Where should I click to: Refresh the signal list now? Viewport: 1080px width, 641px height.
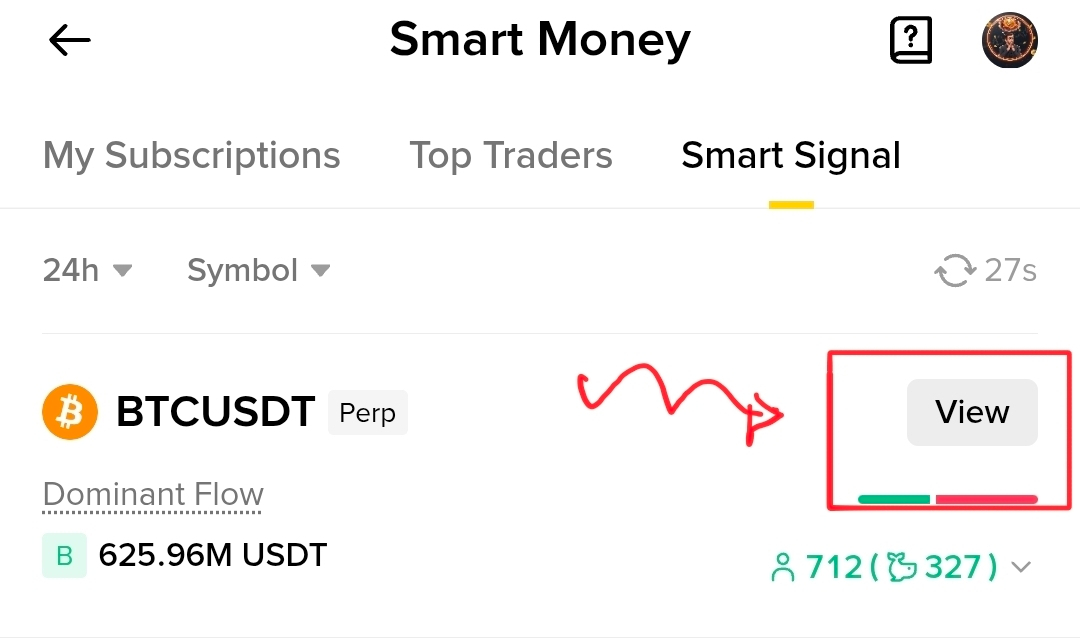coord(955,270)
